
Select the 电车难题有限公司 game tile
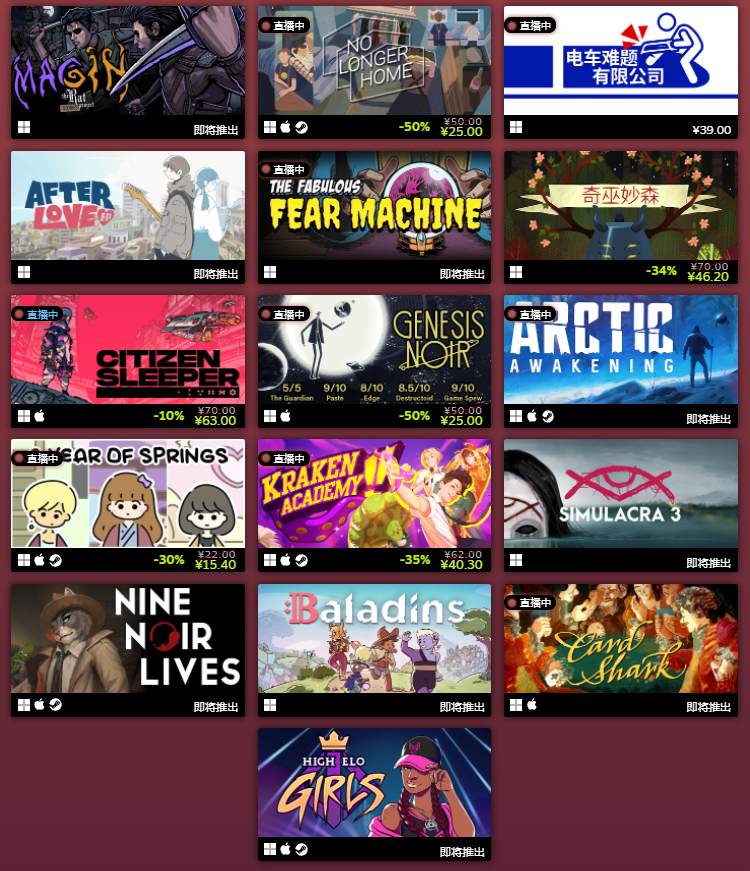620,61
